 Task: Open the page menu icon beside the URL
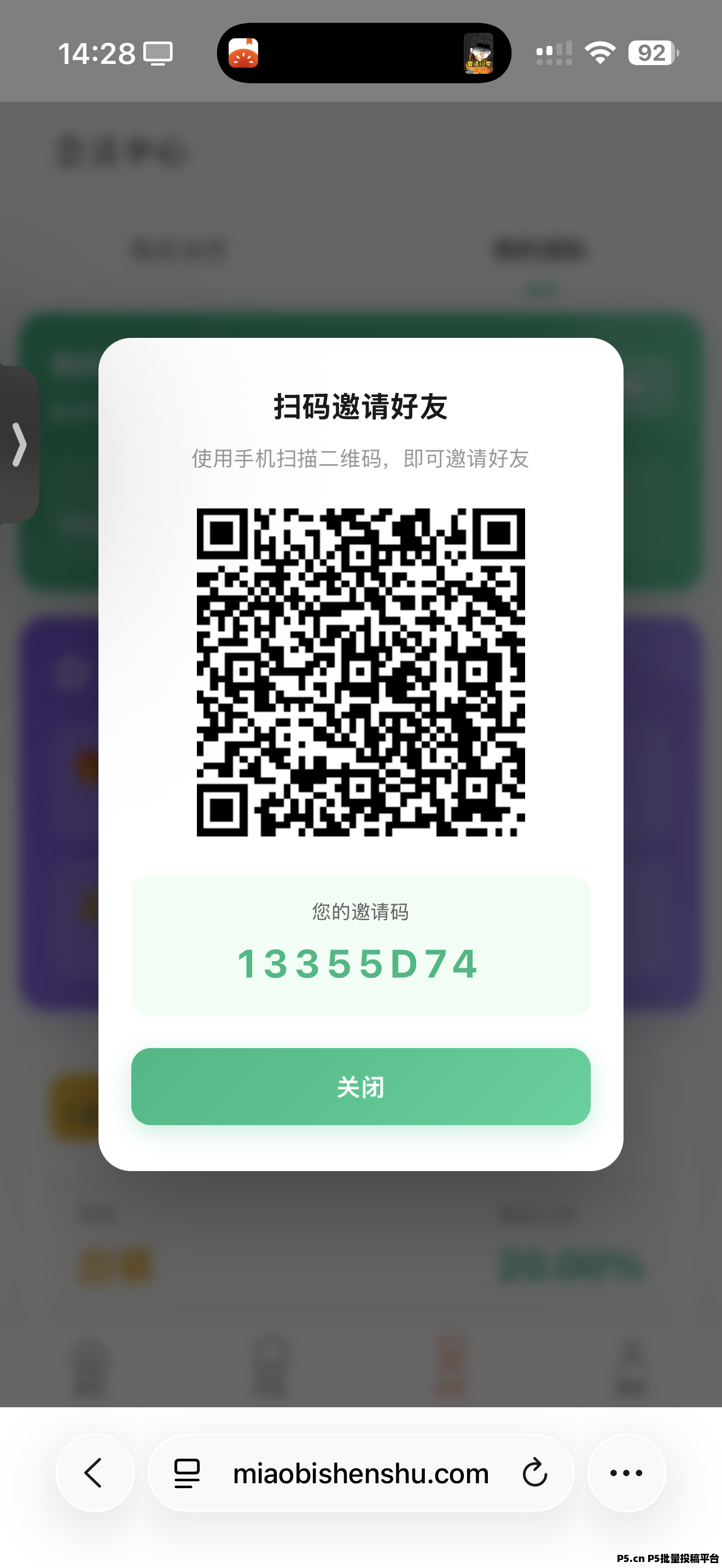[187, 1473]
